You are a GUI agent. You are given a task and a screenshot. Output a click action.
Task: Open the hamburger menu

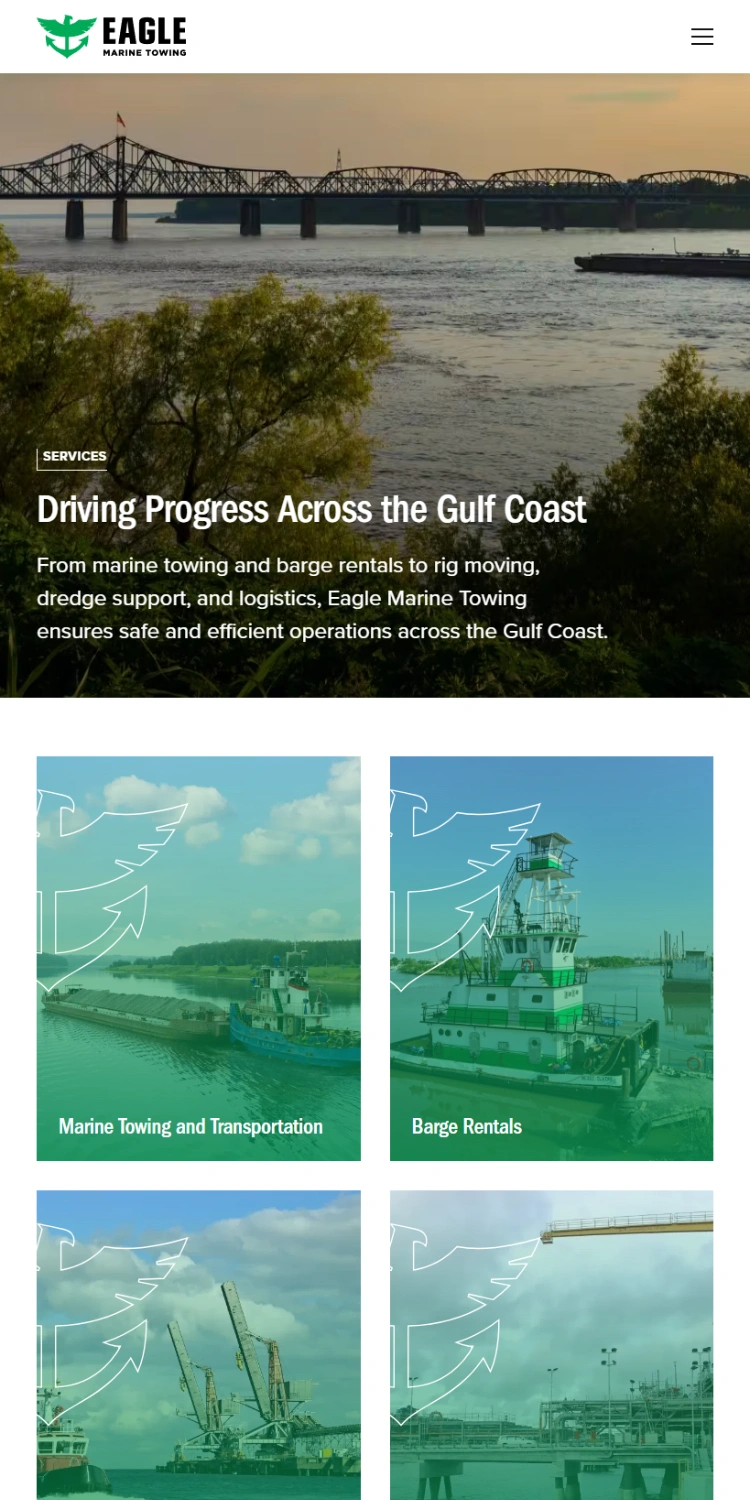point(702,37)
